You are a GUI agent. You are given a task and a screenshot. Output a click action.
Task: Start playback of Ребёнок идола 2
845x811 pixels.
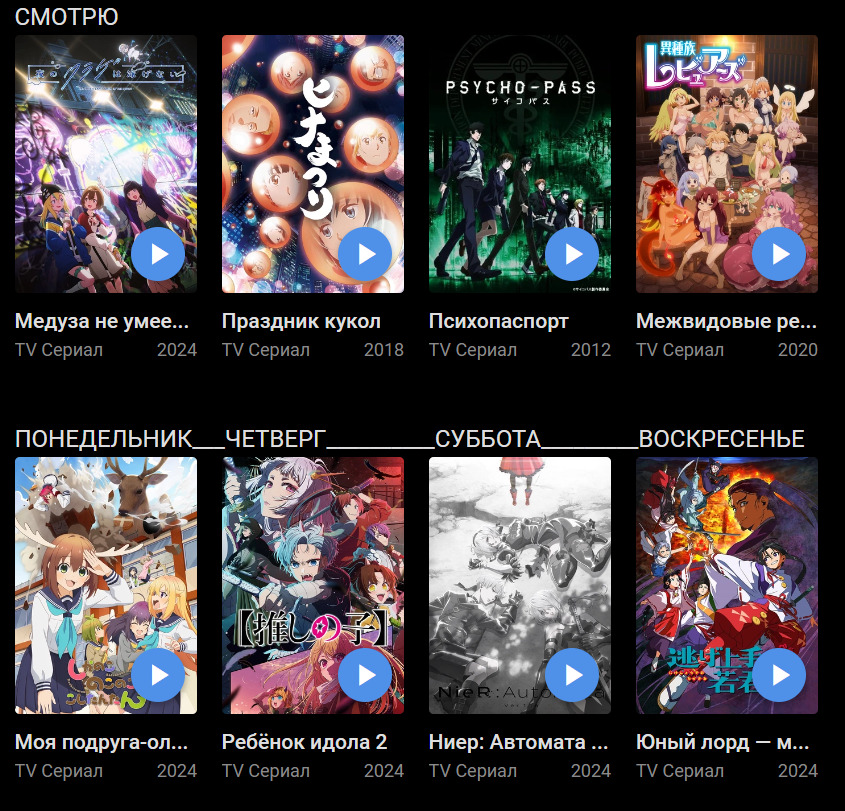[365, 675]
